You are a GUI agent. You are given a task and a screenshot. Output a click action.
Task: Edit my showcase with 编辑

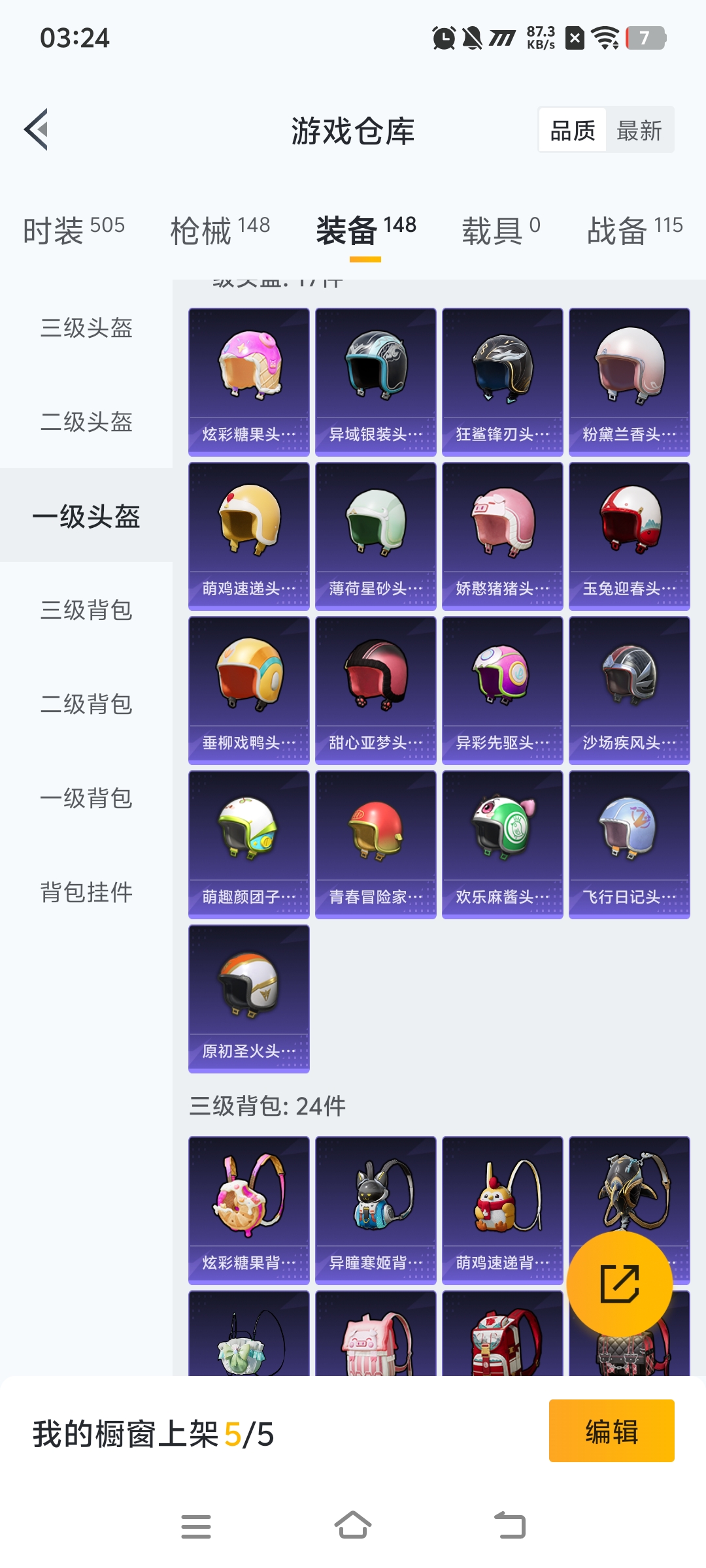(x=611, y=1431)
